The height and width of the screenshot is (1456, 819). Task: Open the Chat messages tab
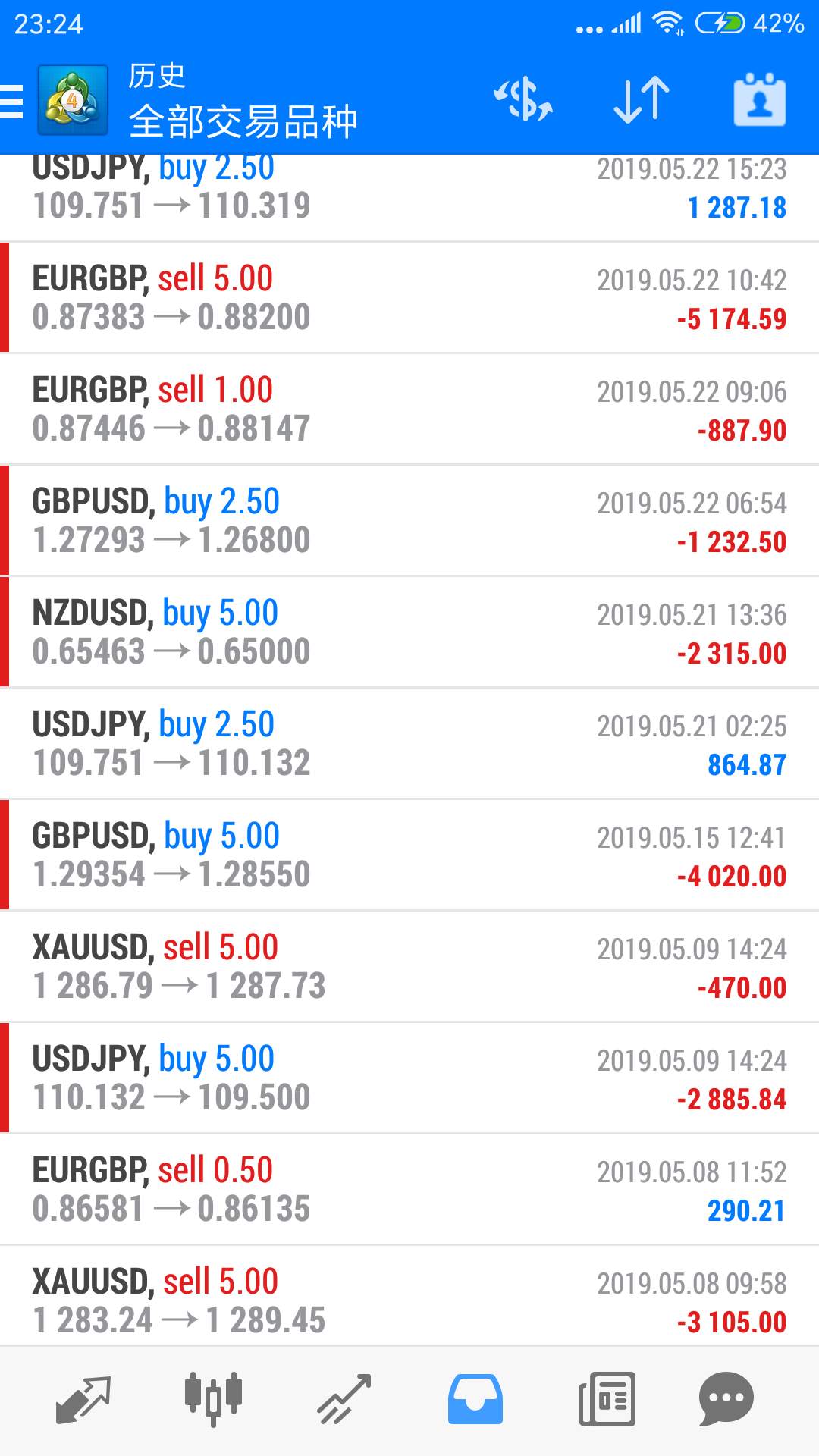pos(726,1399)
